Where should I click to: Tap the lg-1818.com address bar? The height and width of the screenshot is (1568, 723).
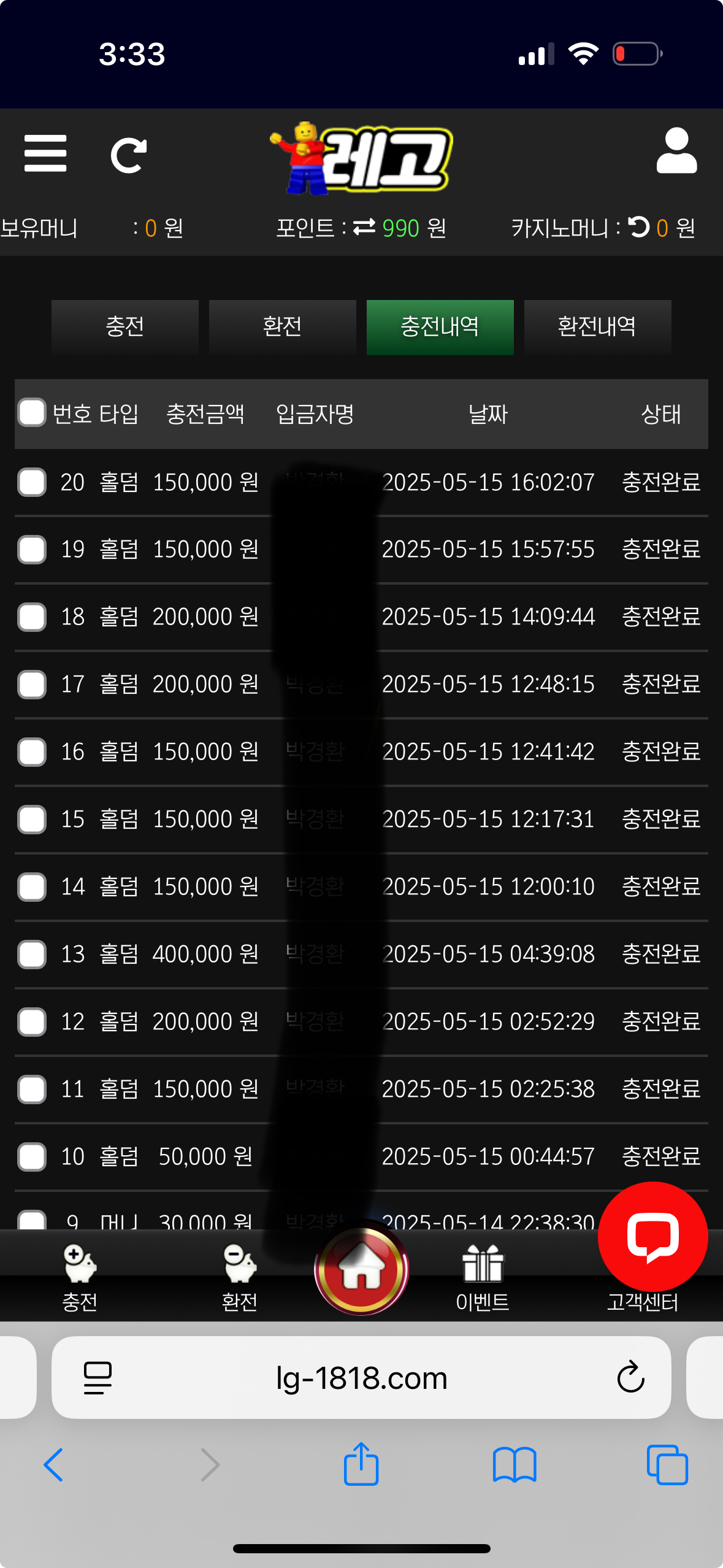[361, 1378]
